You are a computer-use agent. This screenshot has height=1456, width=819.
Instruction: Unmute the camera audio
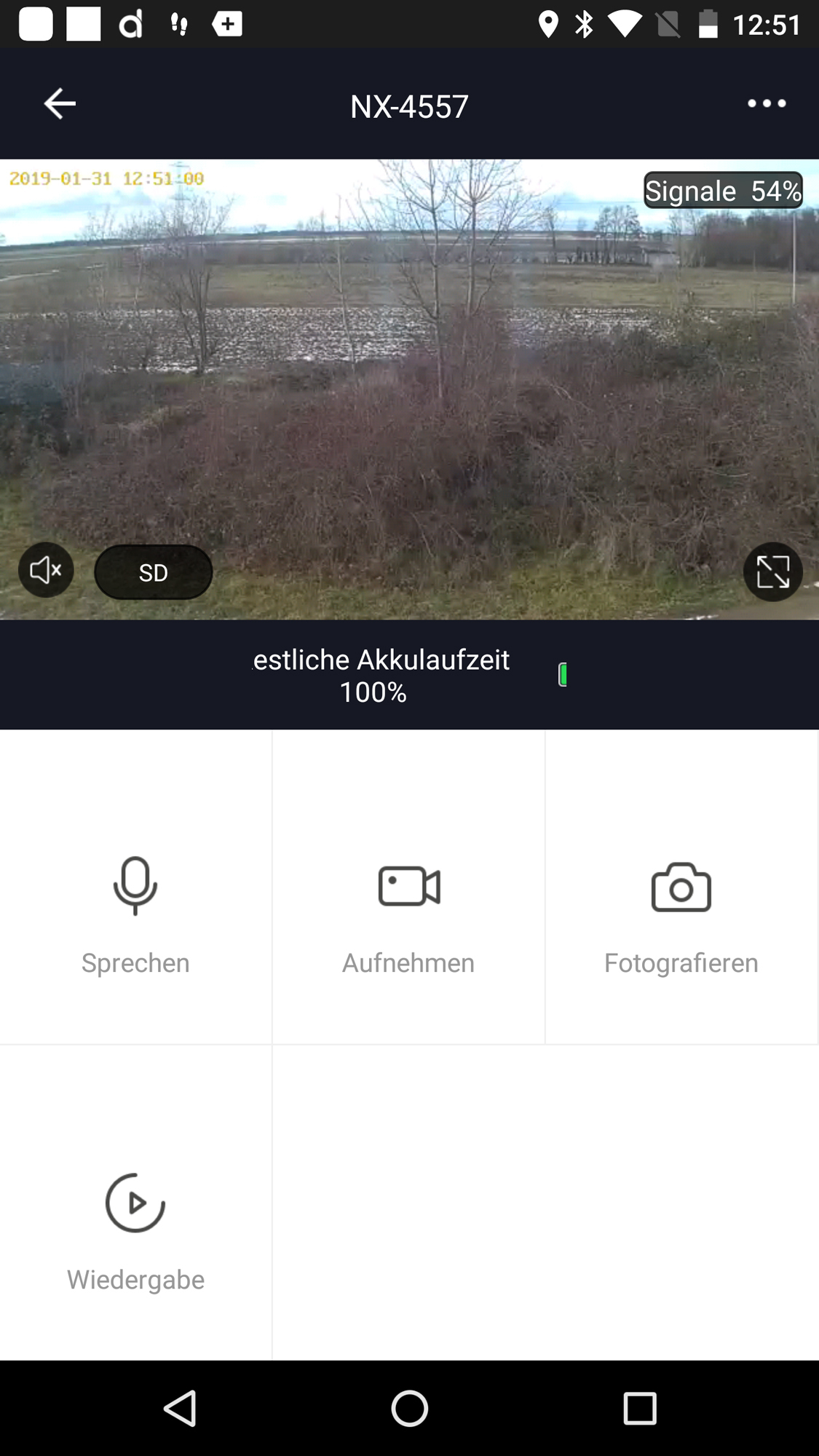46,571
